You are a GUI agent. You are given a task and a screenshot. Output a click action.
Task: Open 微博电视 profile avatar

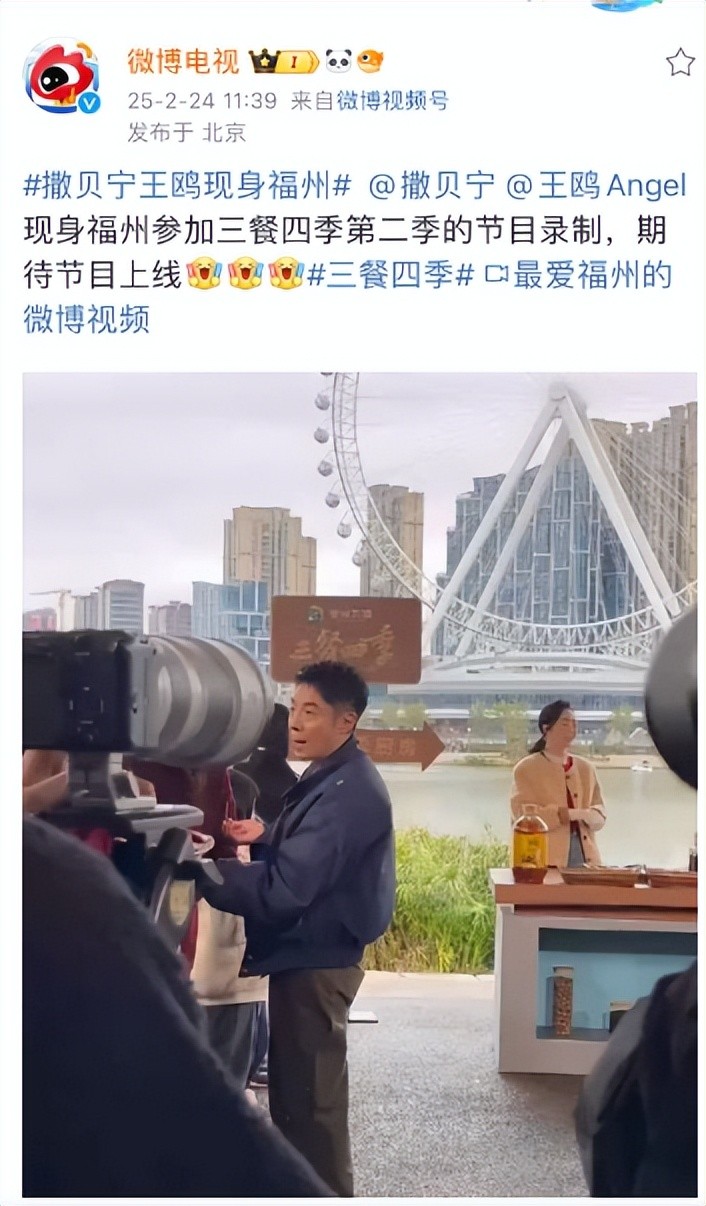pyautogui.click(x=61, y=75)
